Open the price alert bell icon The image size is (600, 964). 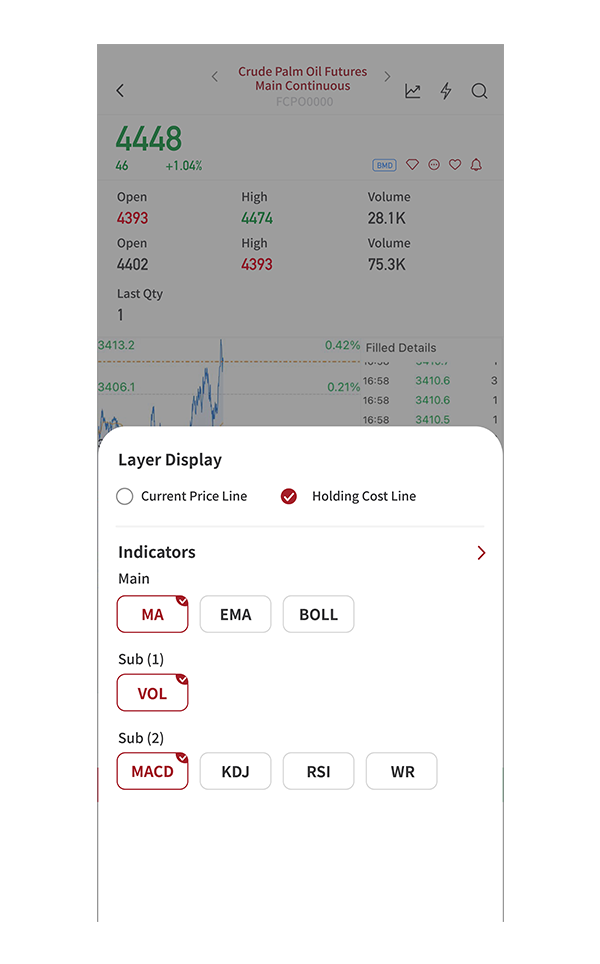tap(476, 165)
